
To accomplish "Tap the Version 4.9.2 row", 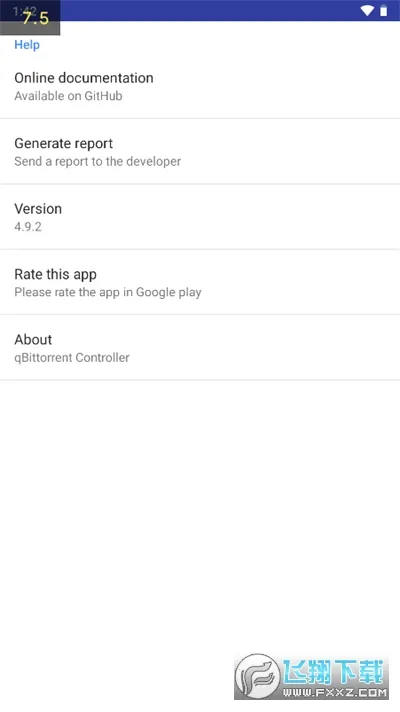I will tap(200, 217).
